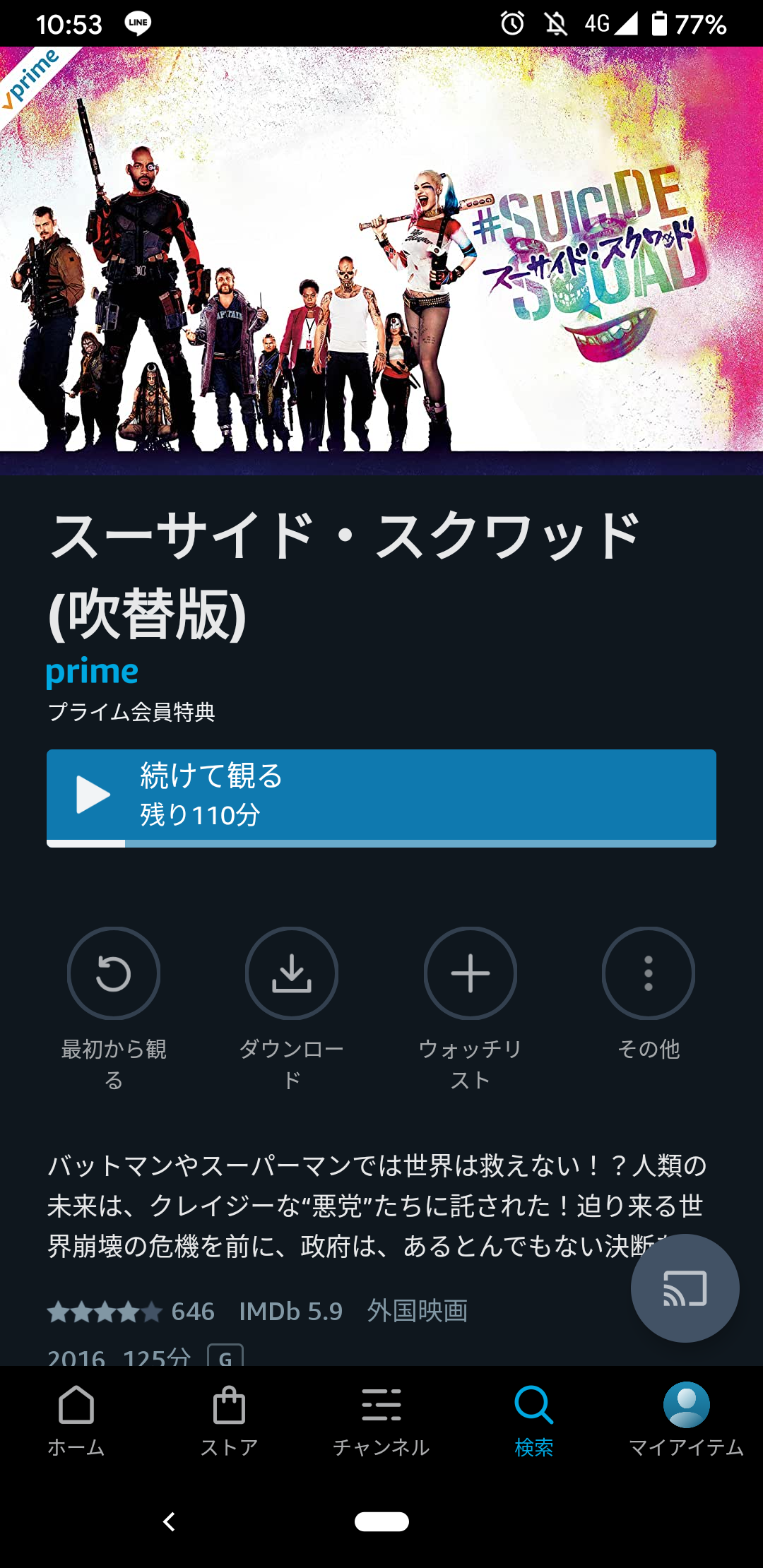Open the Chromecast casting icon
This screenshot has height=1568, width=763.
click(686, 1288)
